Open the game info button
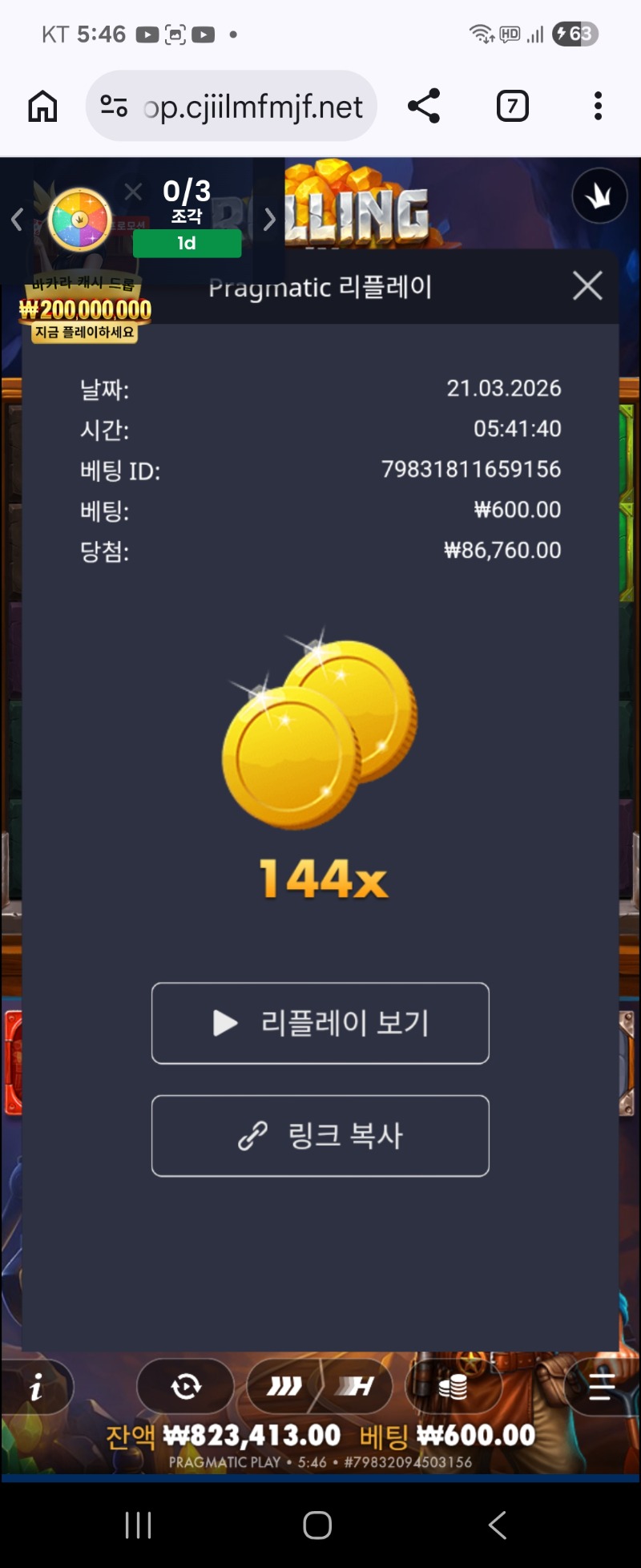 click(36, 1387)
